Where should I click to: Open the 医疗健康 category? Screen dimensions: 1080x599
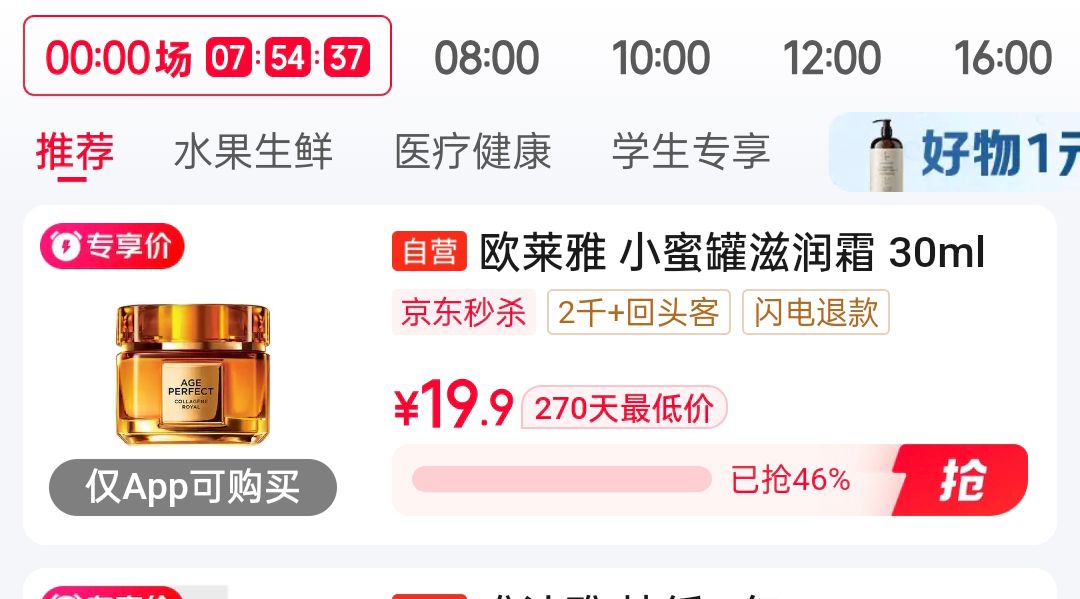coord(473,153)
